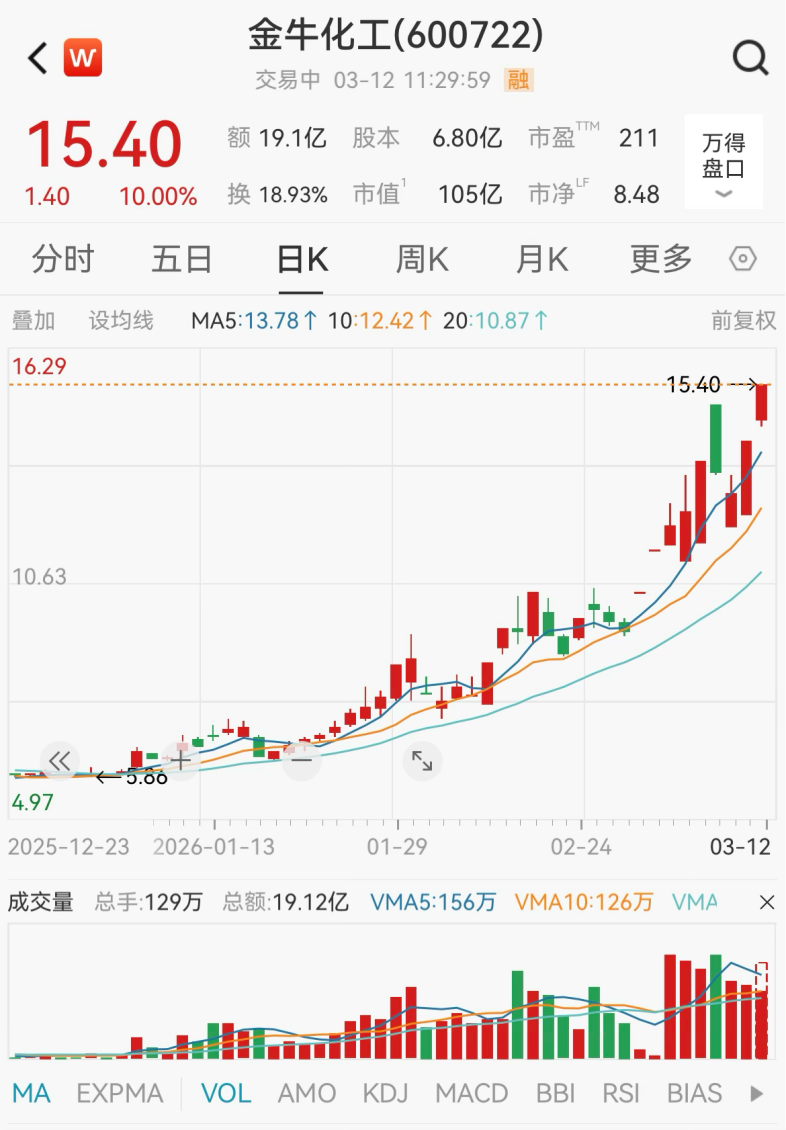Select the MACD indicator
The image size is (786, 1130).
click(x=472, y=1094)
